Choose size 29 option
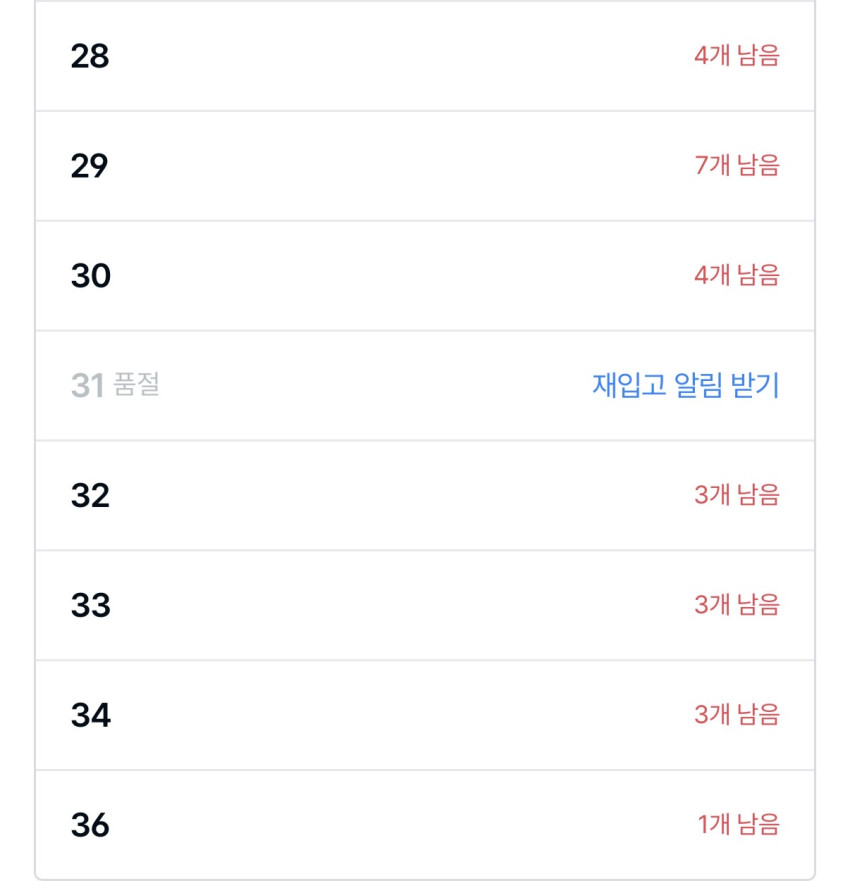Image resolution: width=850 pixels, height=881 pixels. coord(425,166)
